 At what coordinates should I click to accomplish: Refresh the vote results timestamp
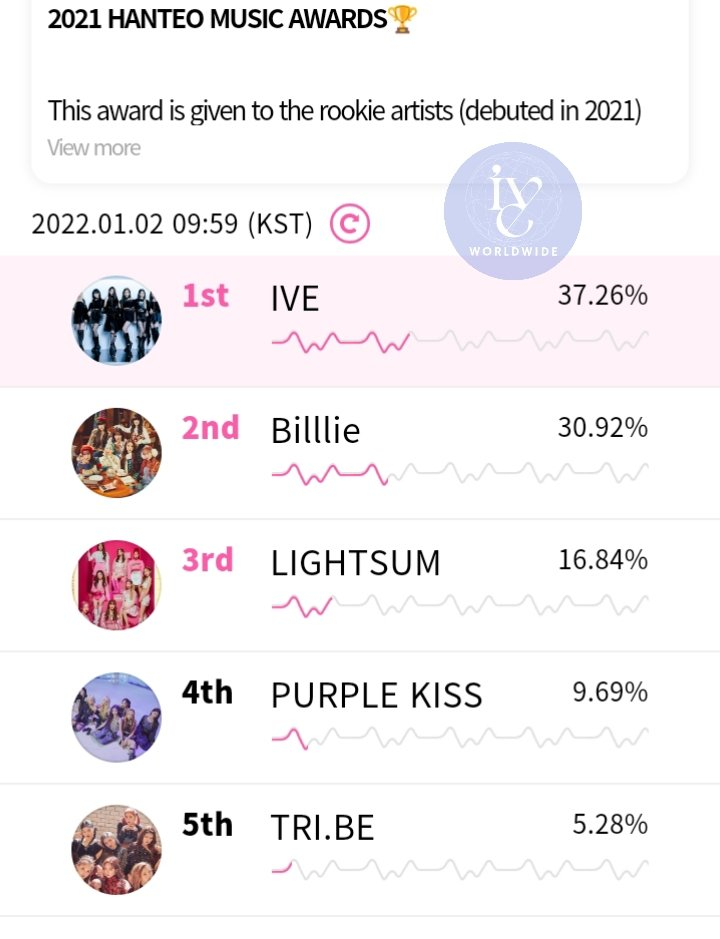point(350,223)
